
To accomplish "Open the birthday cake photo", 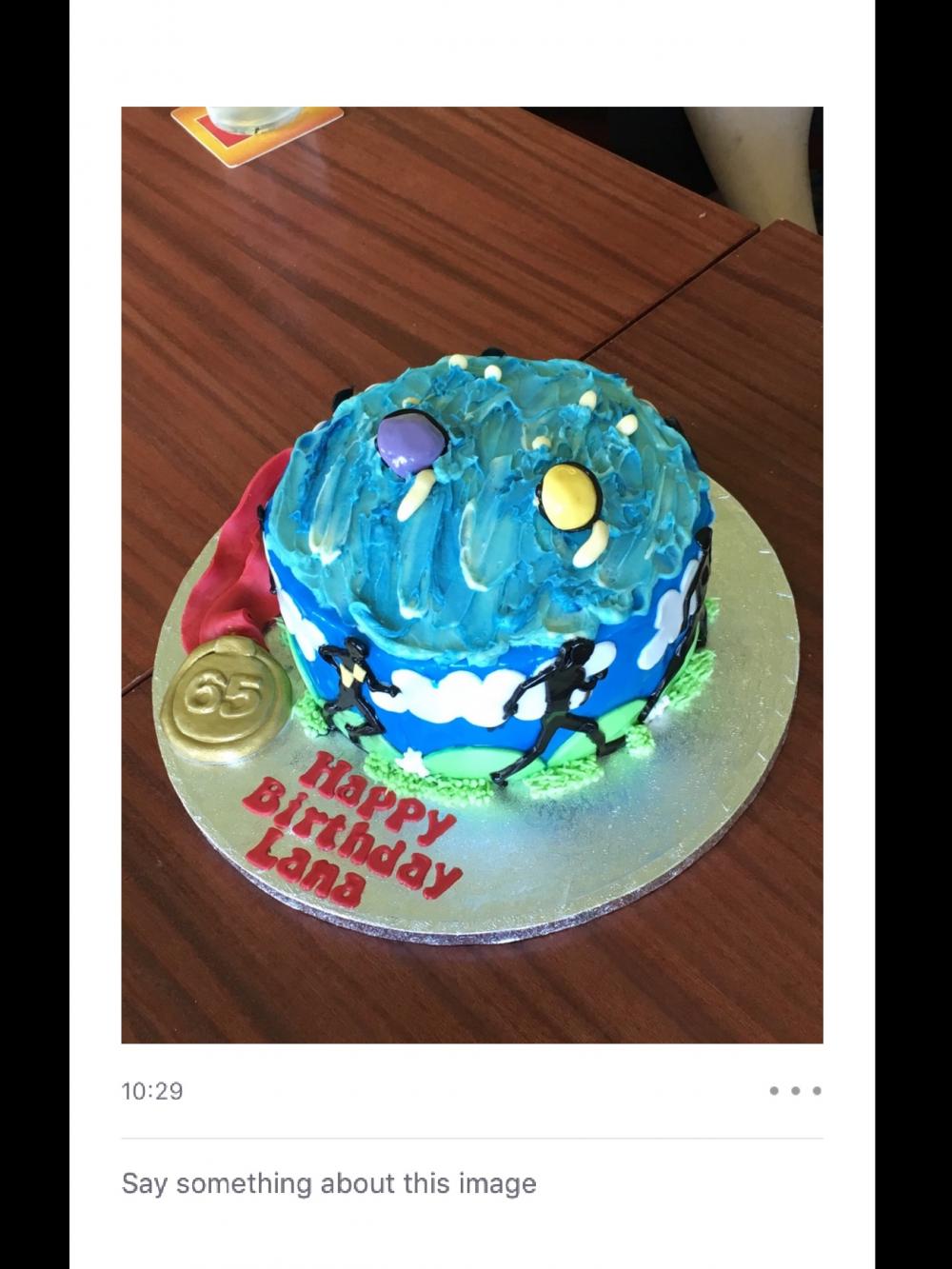I will 472,575.
